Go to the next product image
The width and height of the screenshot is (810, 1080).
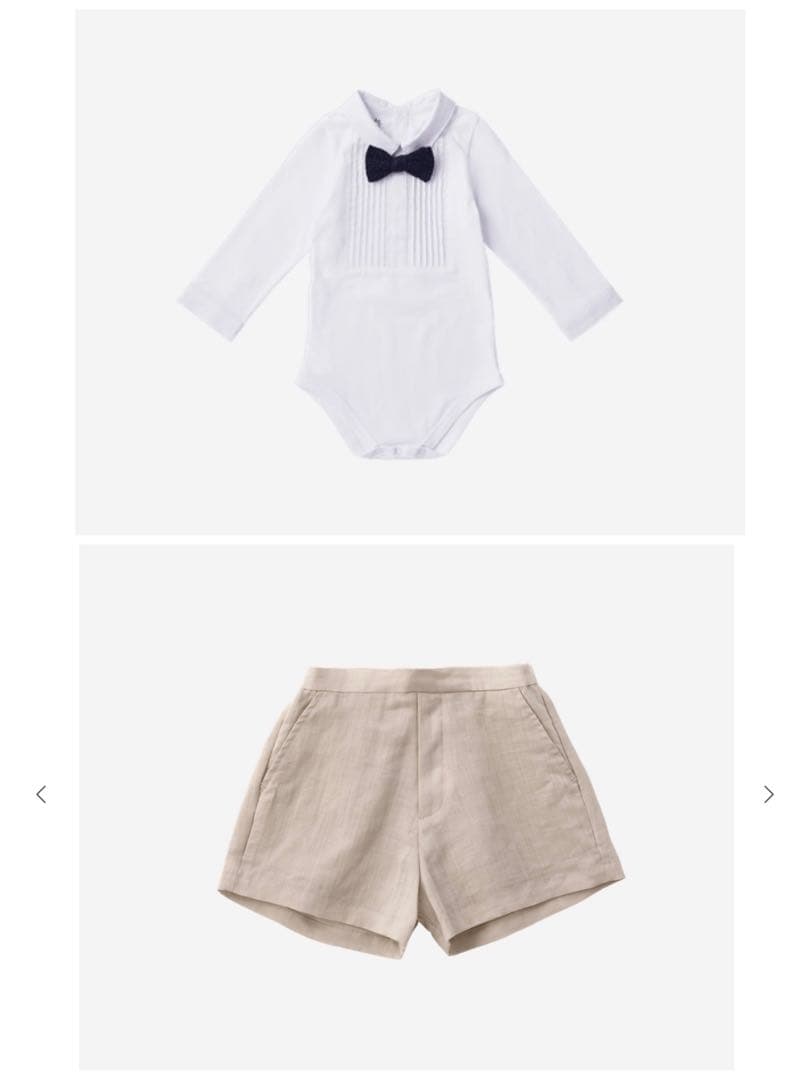[x=768, y=794]
